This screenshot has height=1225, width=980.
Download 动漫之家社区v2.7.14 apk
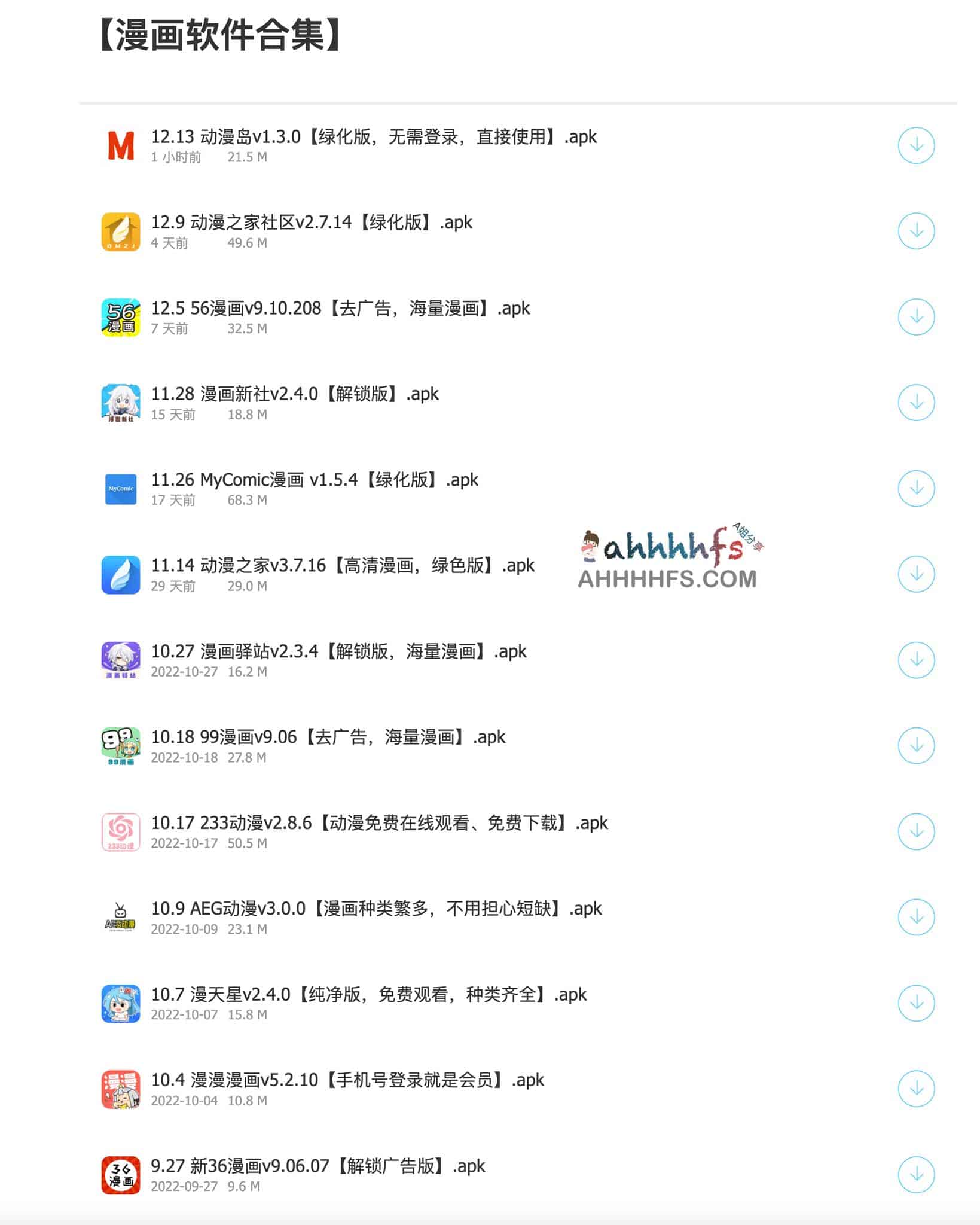pos(916,231)
